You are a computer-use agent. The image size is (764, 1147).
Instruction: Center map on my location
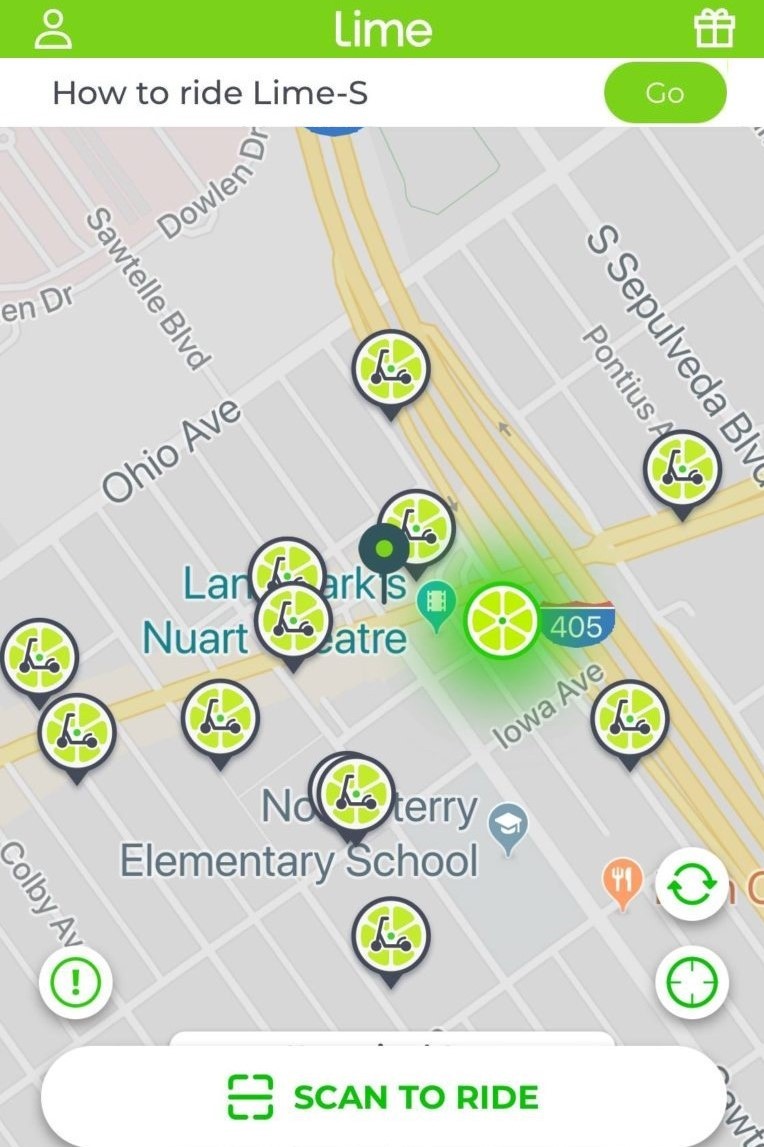(x=692, y=981)
